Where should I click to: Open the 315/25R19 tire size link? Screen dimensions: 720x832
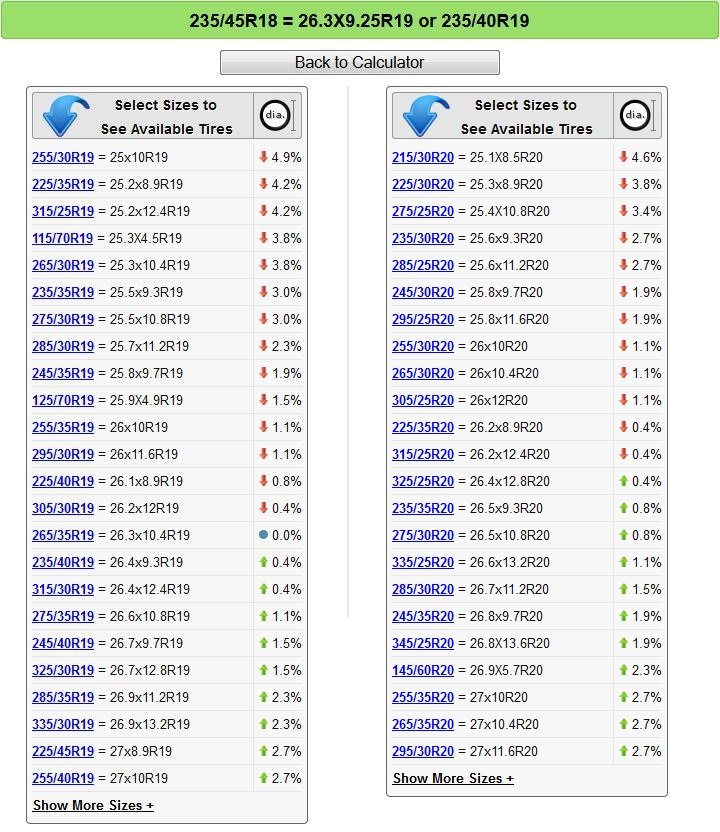point(63,211)
